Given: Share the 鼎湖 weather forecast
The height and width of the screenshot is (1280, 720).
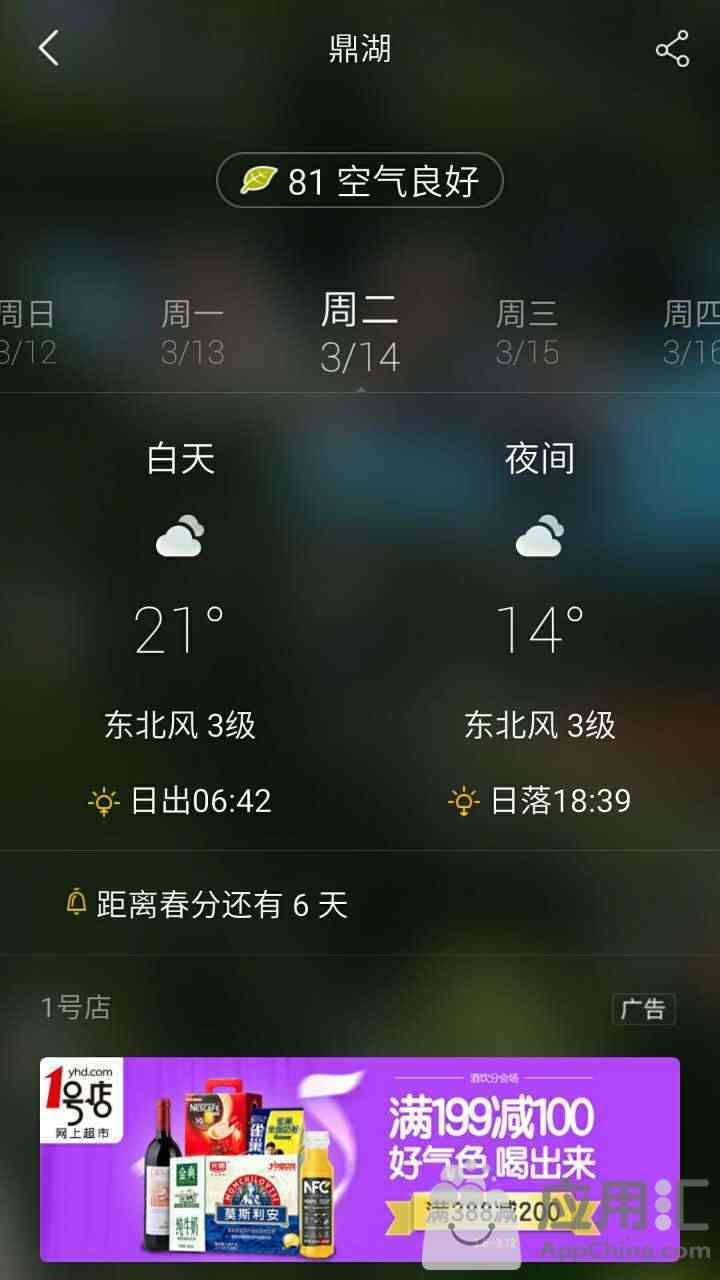Looking at the screenshot, I should click(x=672, y=49).
